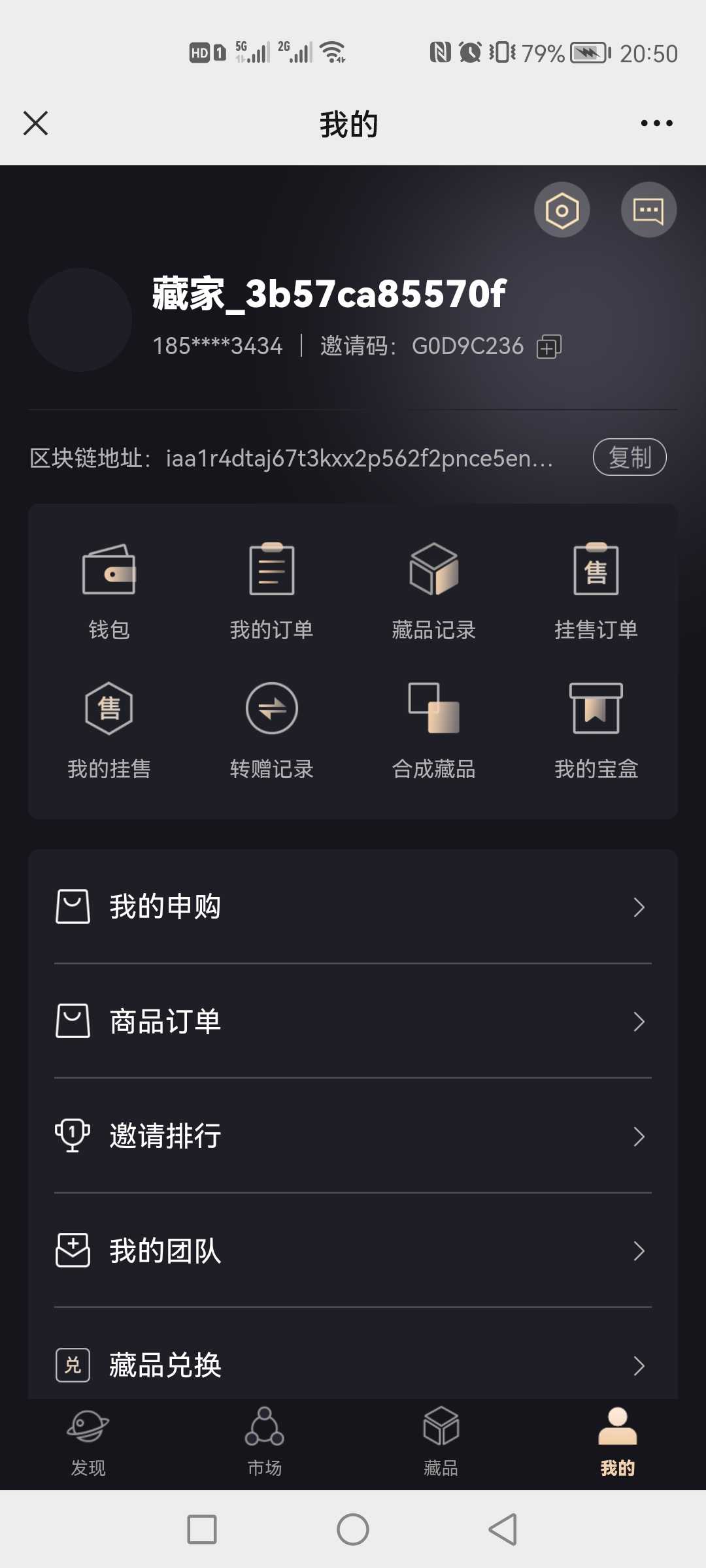View 藏品记录
Image resolution: width=706 pixels, height=1568 pixels.
click(x=433, y=591)
